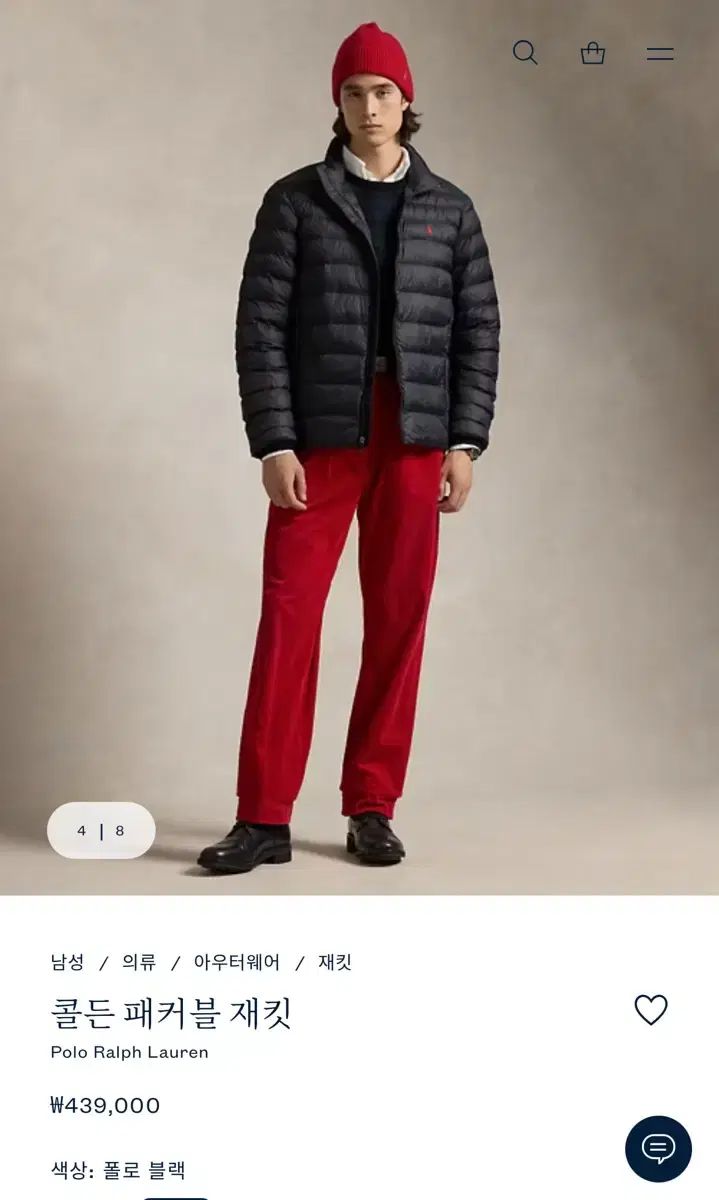Open the hamburger menu

[x=660, y=54]
